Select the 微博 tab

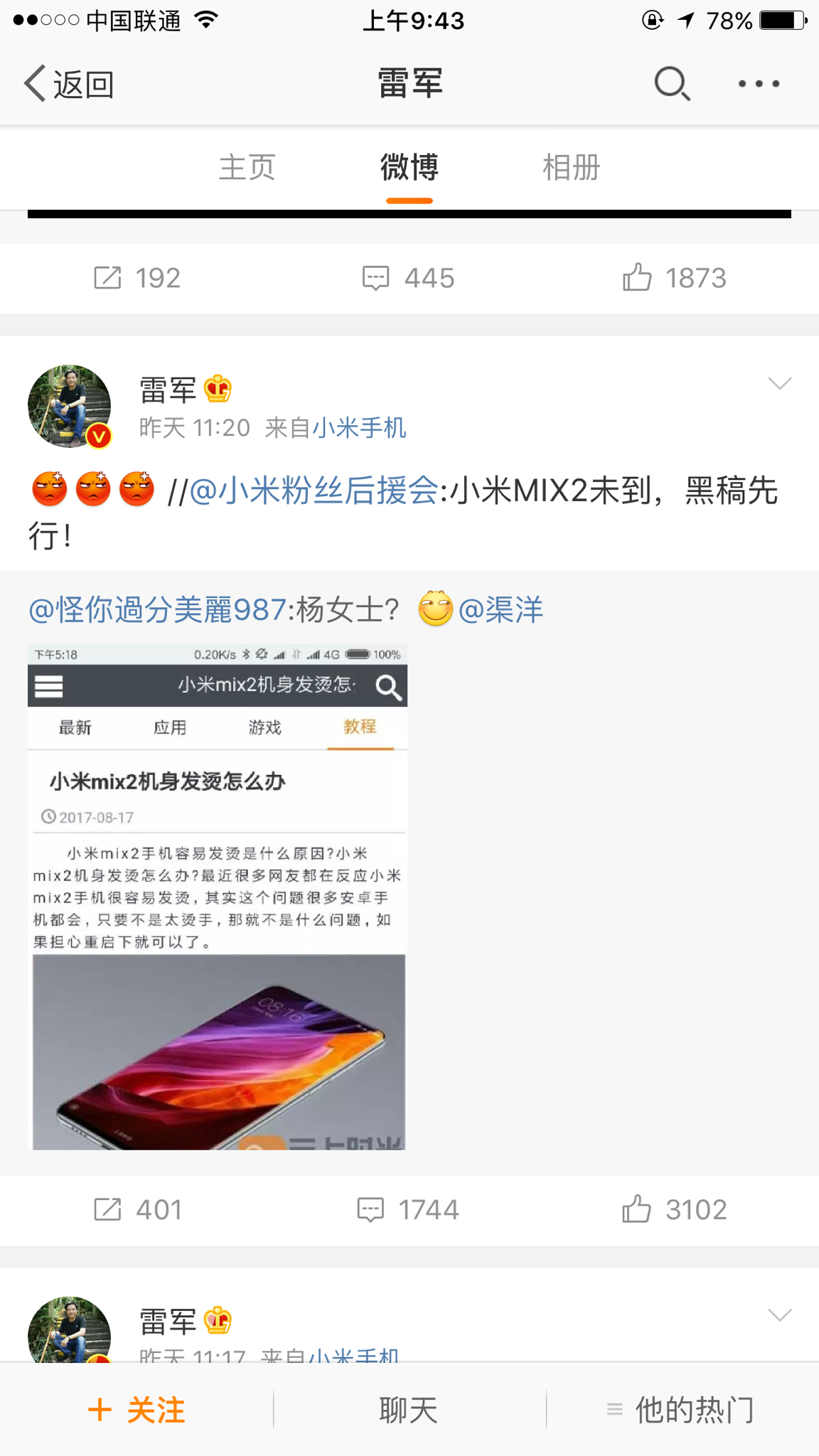pos(409,168)
